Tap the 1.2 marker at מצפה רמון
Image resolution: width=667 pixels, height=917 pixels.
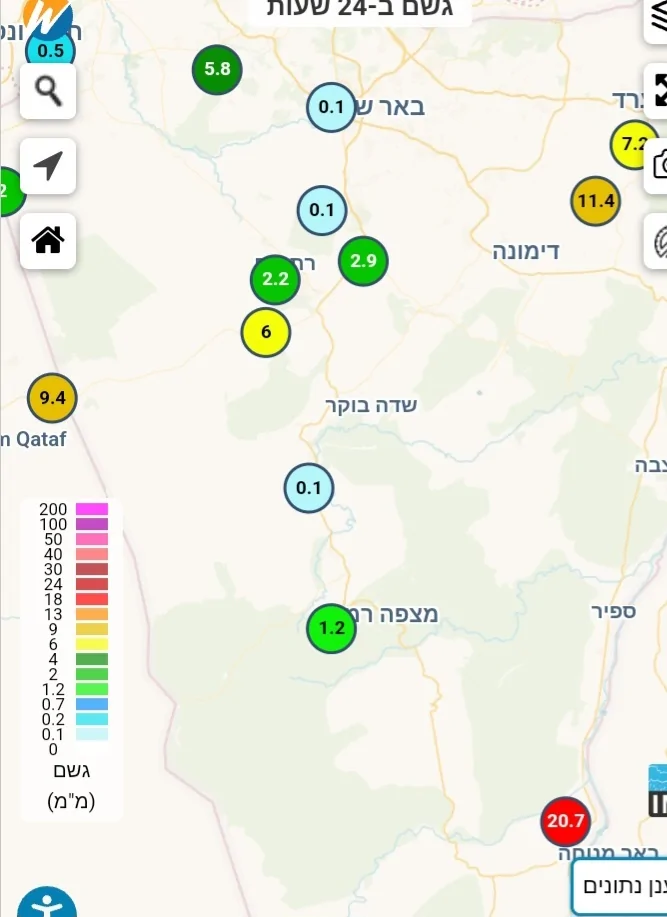coord(331,629)
